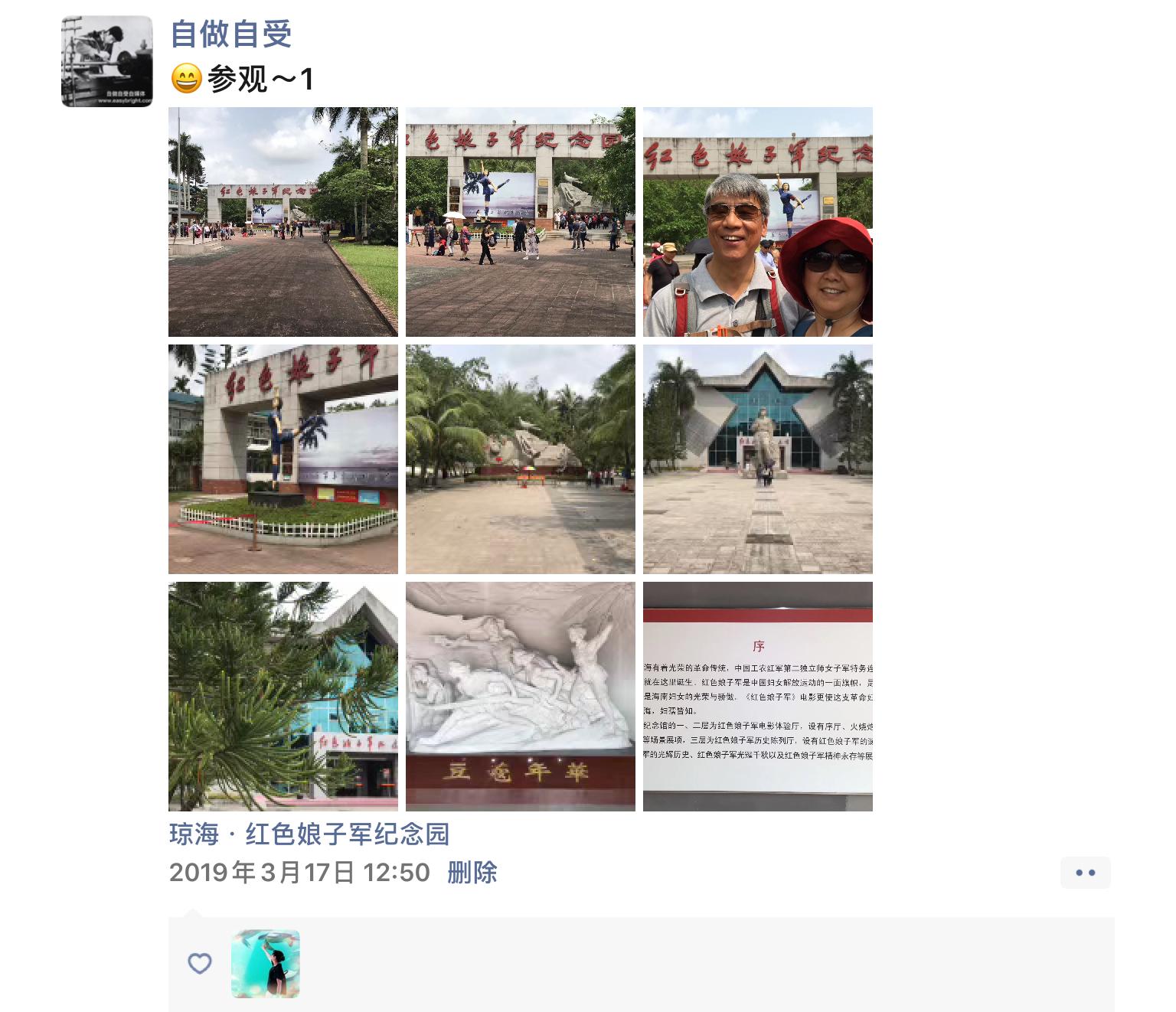This screenshot has height=1012, width=1176.
Task: Open the white relief sculpture photo
Action: pyautogui.click(x=520, y=696)
